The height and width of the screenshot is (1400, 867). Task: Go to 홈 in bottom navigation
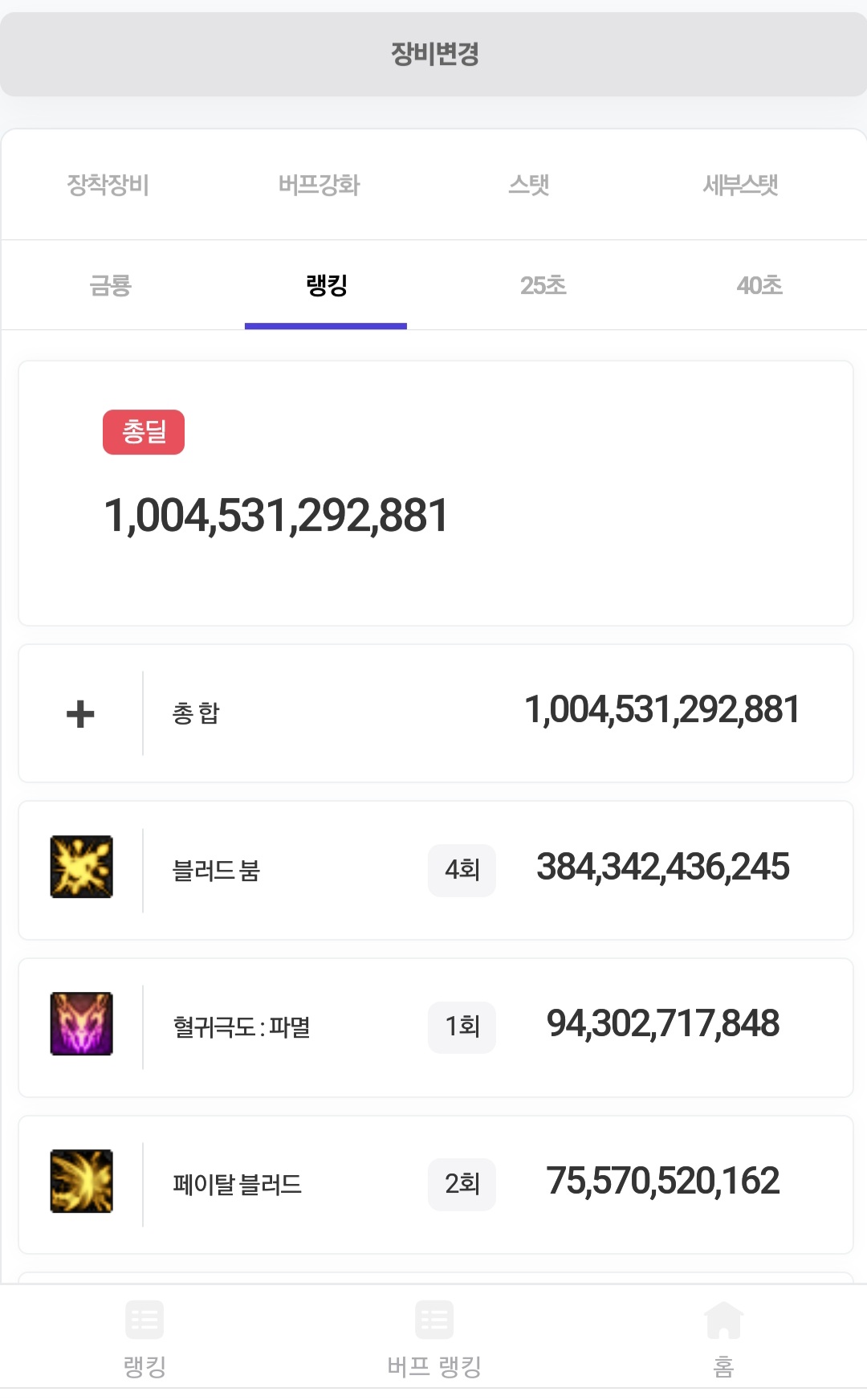pos(723,1338)
